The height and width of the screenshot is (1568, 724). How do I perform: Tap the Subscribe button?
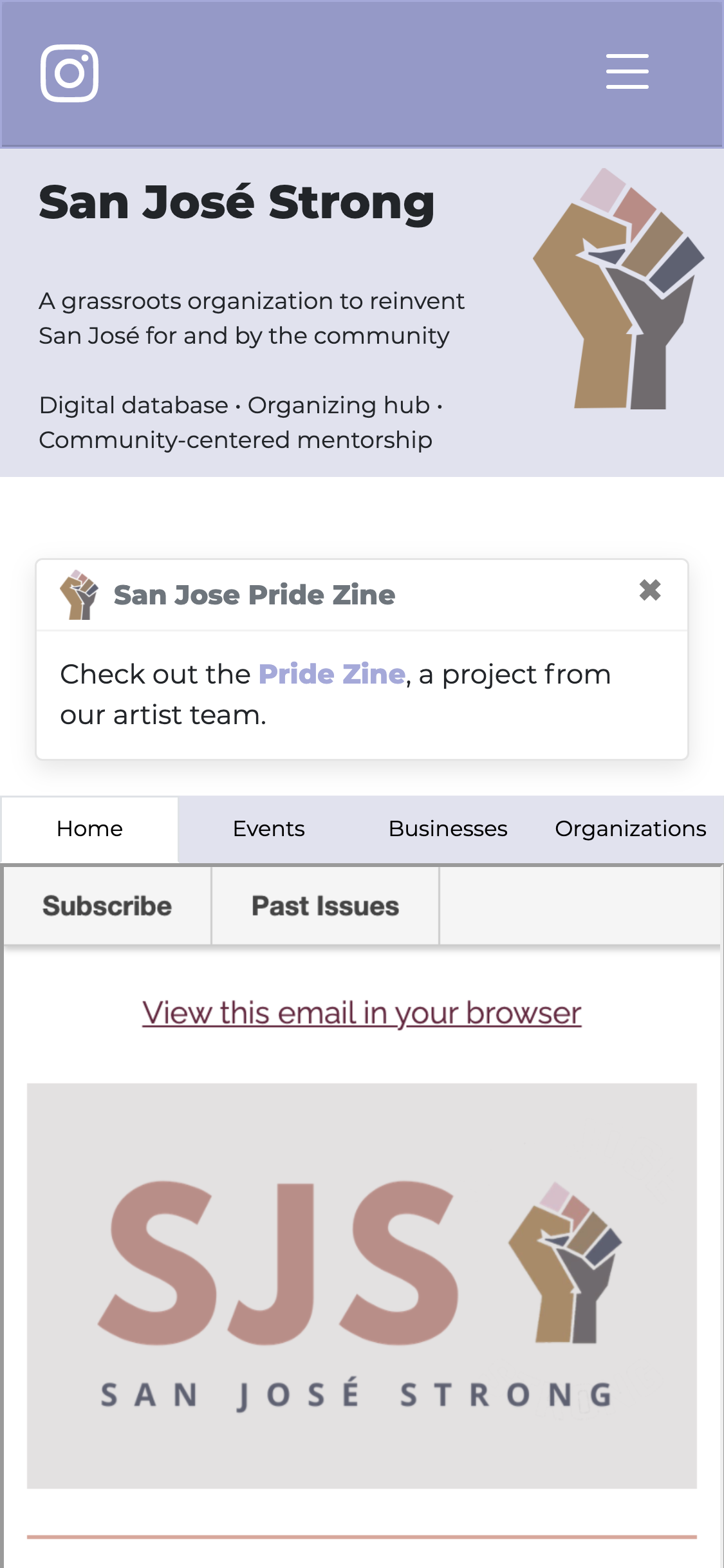[107, 906]
